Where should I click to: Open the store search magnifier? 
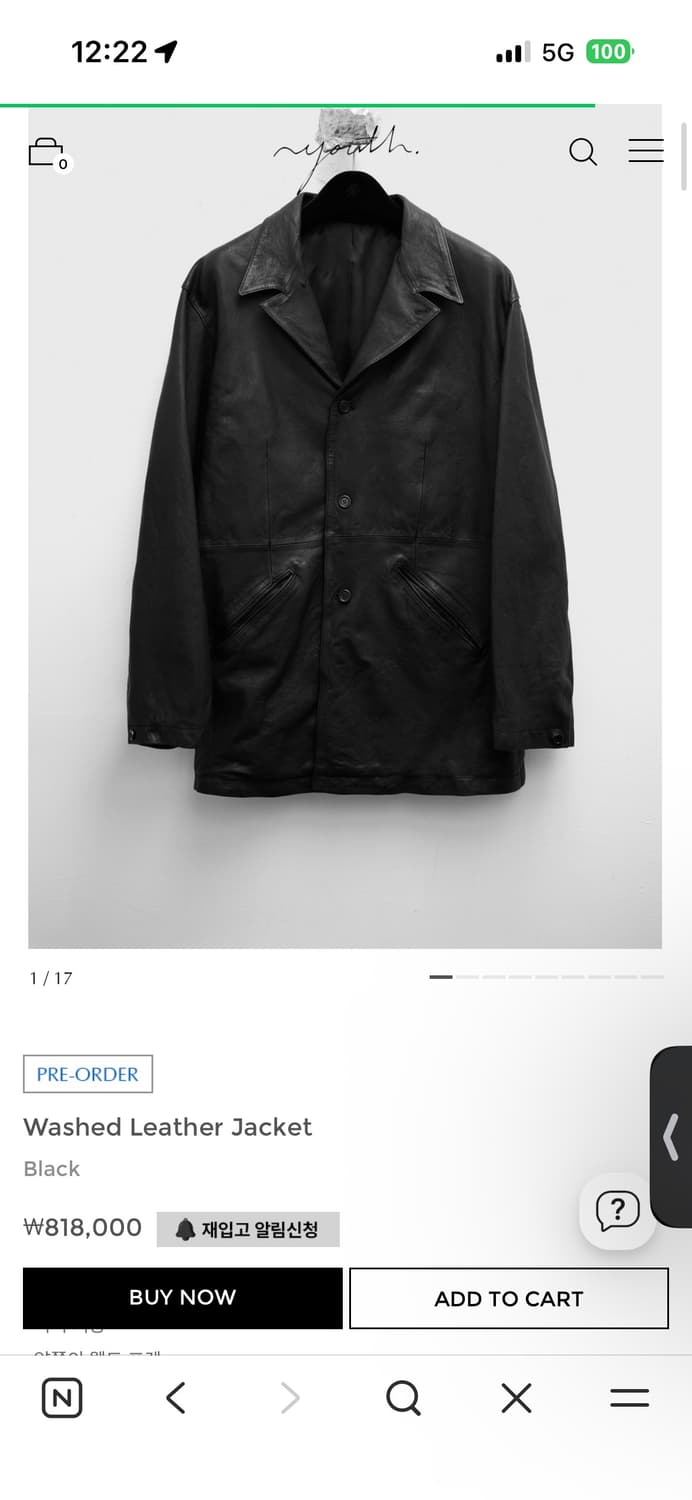tap(582, 152)
